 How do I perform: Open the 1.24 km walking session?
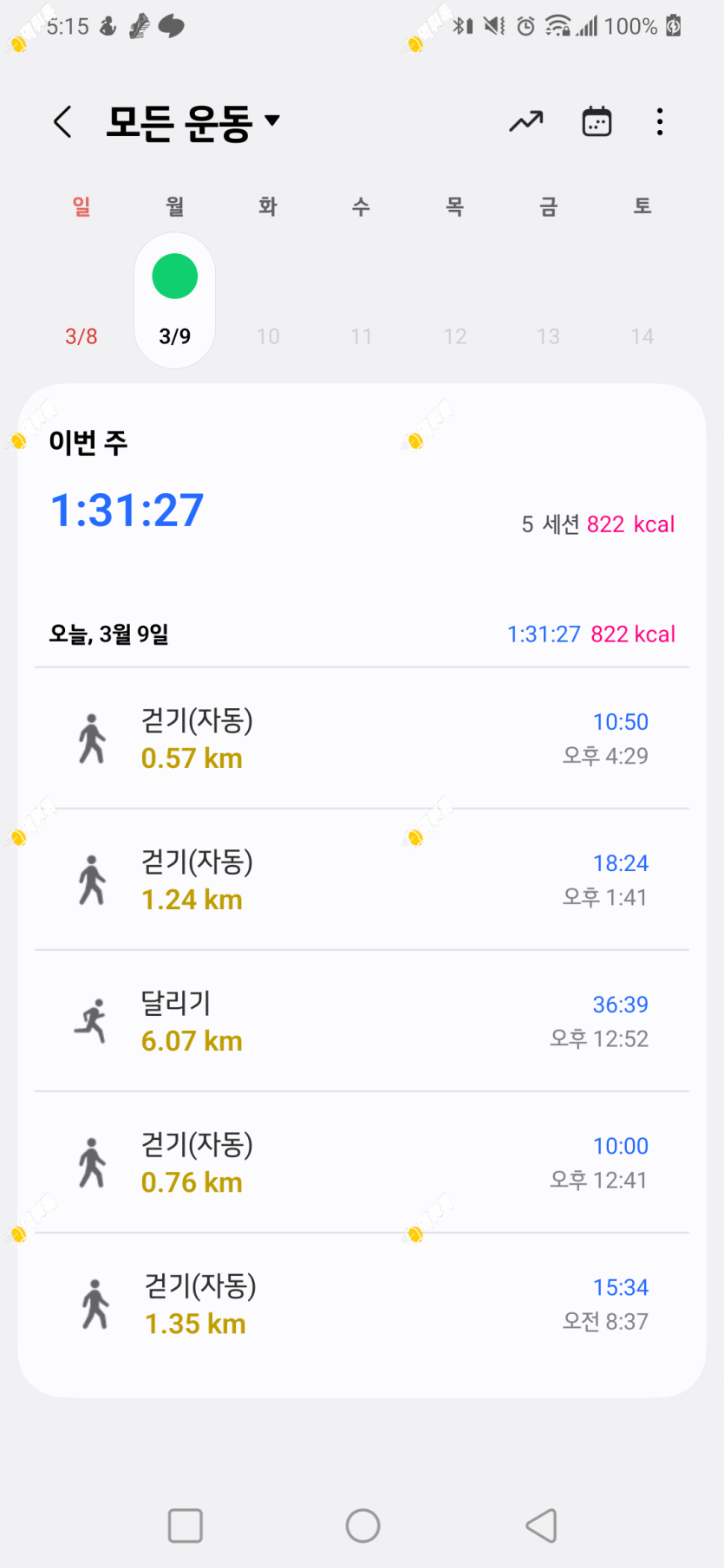pos(362,880)
